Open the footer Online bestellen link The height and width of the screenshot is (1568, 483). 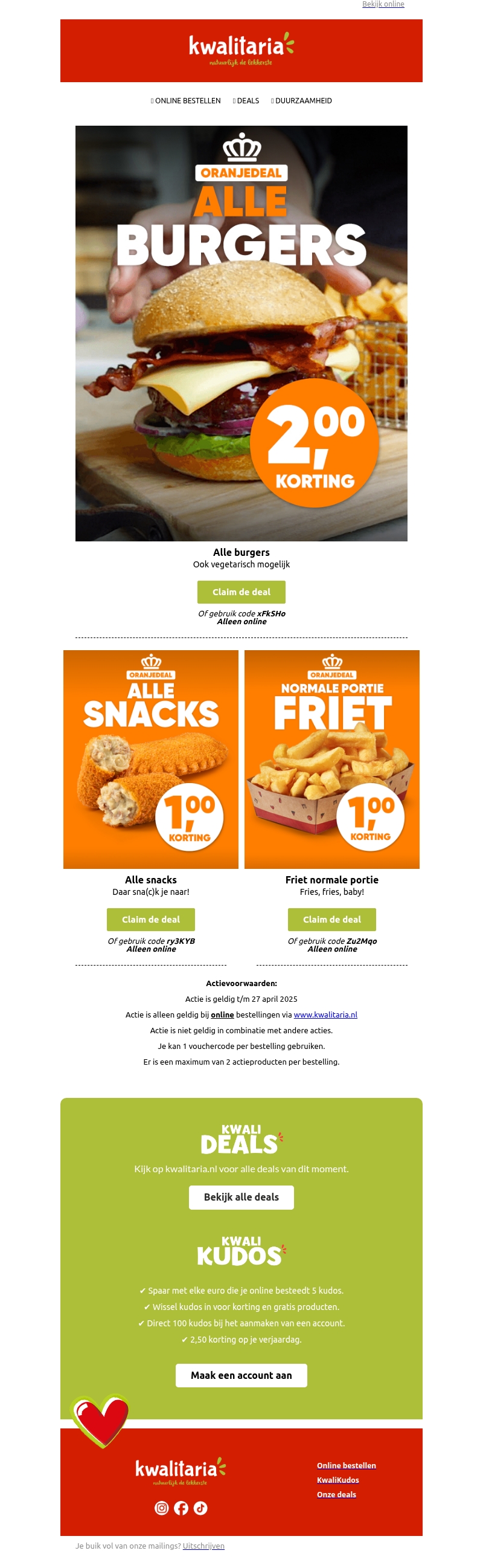click(x=346, y=1465)
